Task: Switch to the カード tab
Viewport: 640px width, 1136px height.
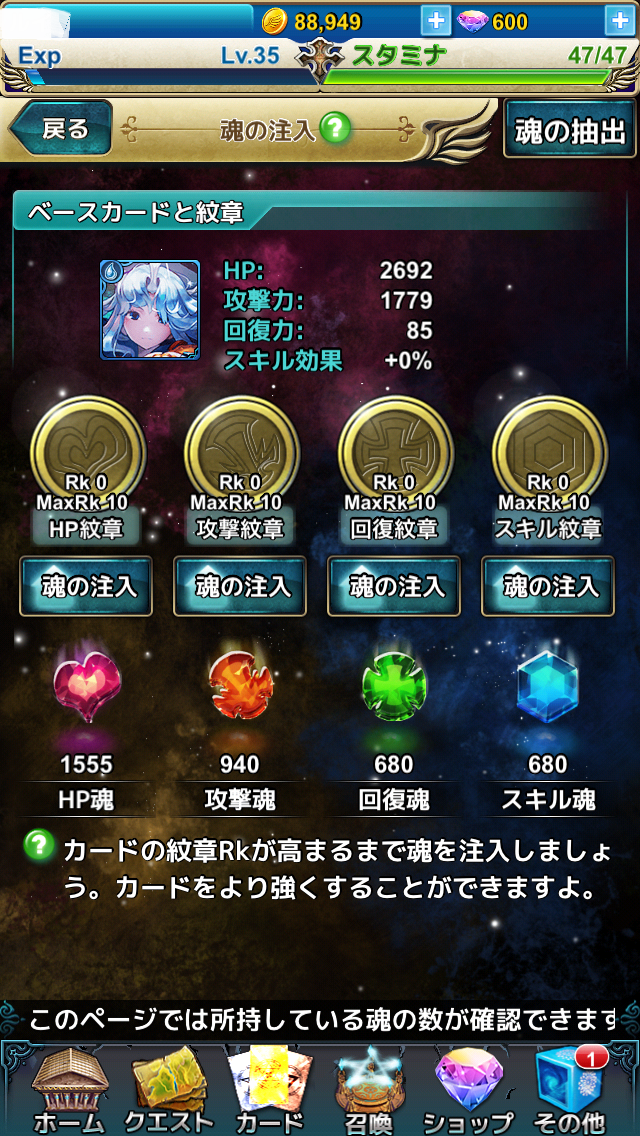Action: pos(268,1090)
